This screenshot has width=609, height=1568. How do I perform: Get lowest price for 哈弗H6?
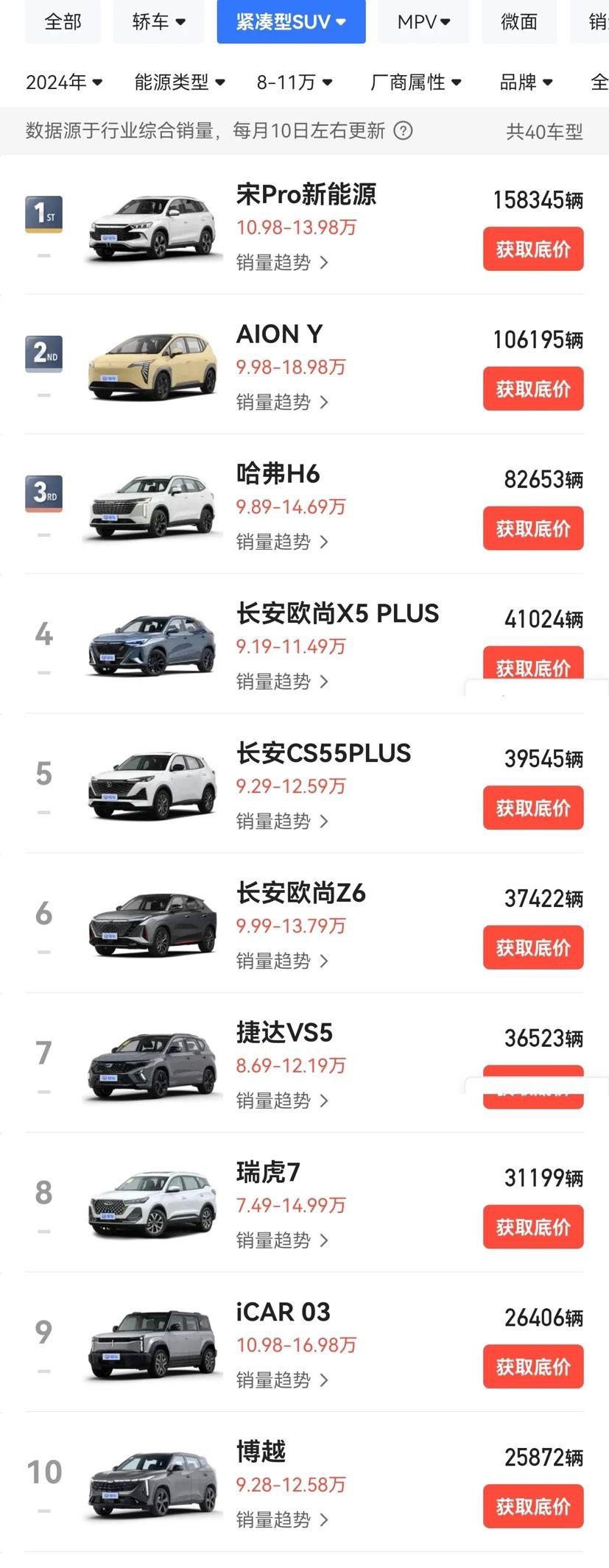coord(533,529)
